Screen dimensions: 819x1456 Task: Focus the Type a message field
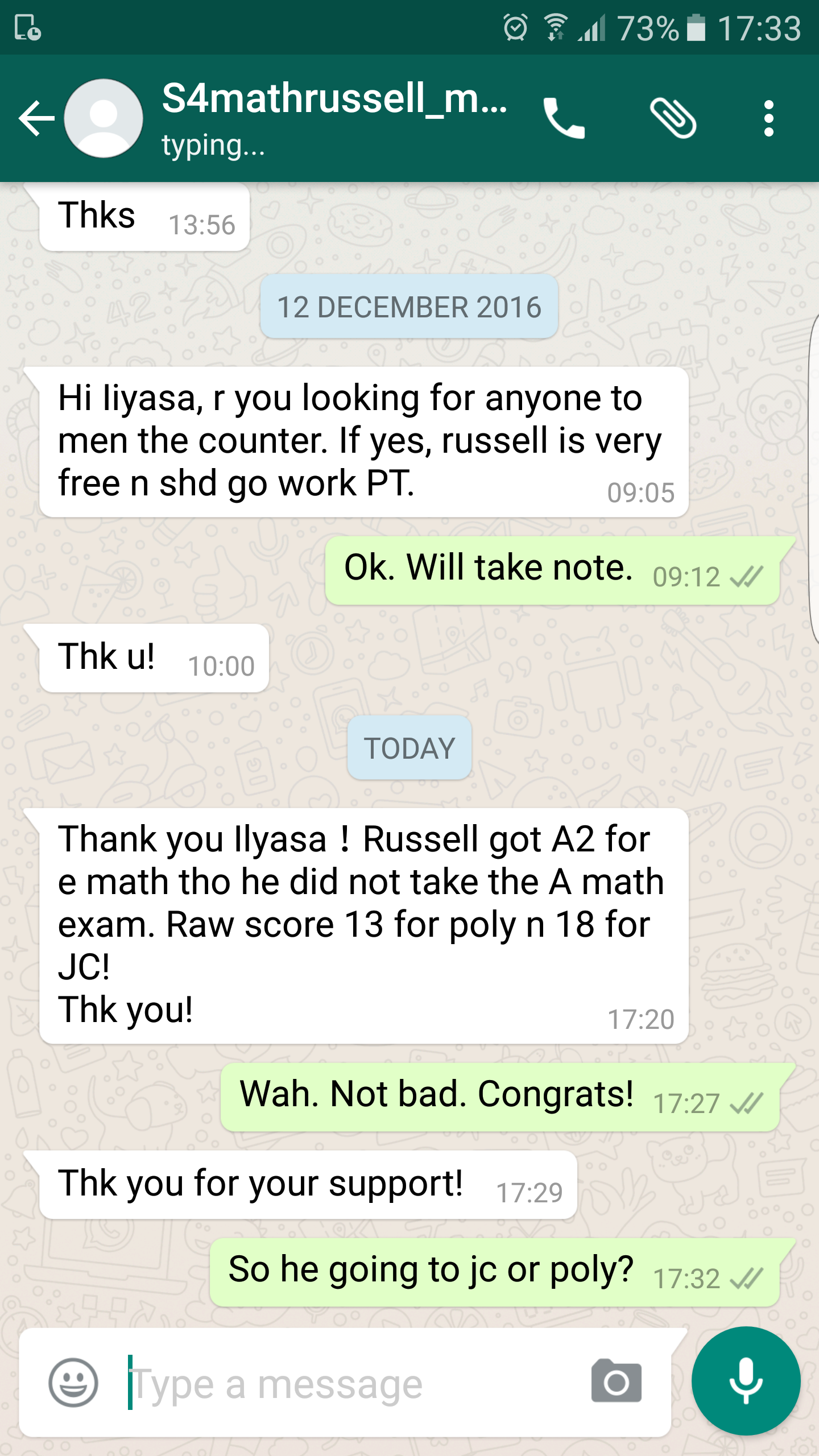click(353, 1384)
